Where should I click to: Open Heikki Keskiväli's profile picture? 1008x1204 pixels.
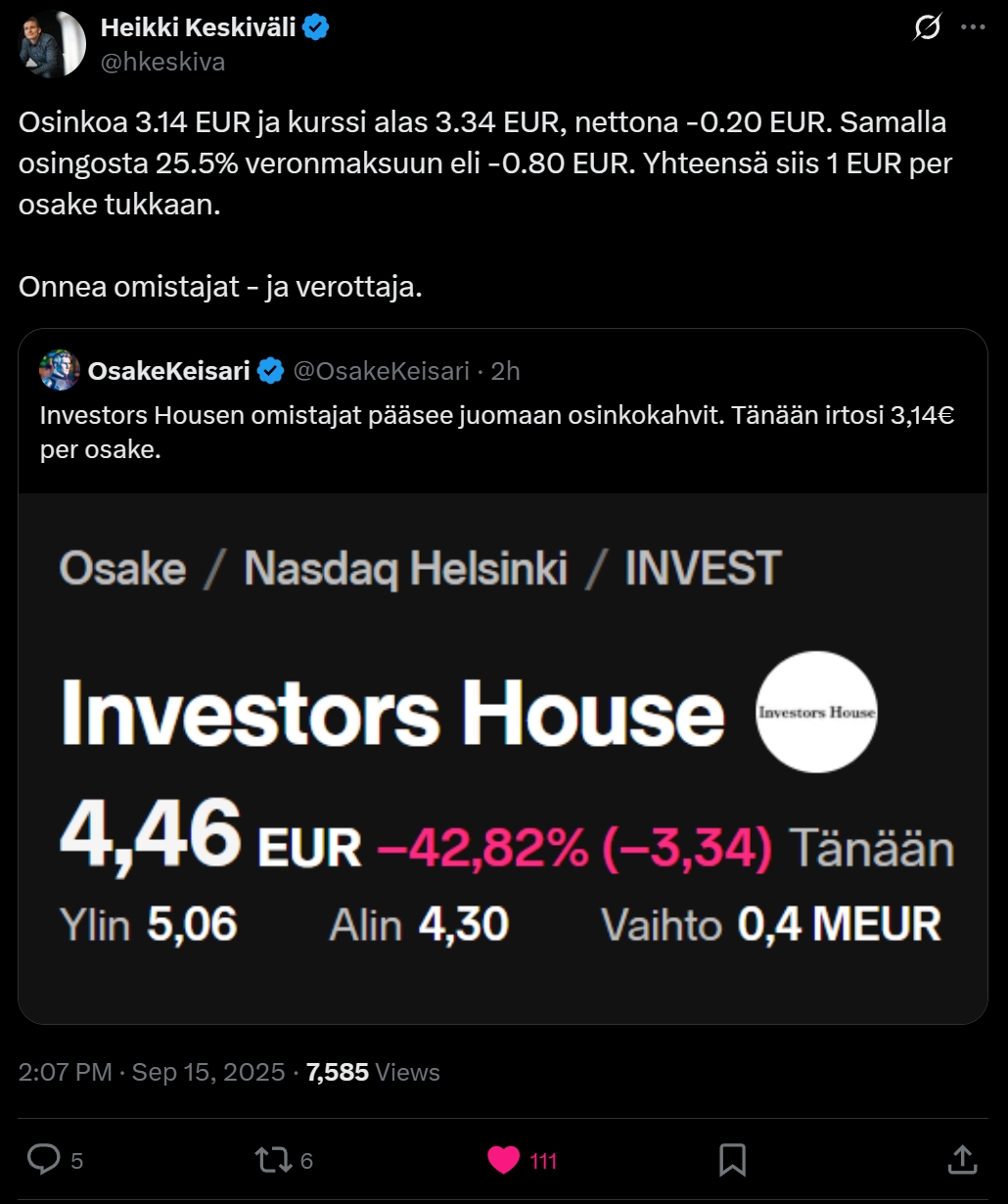click(x=53, y=44)
